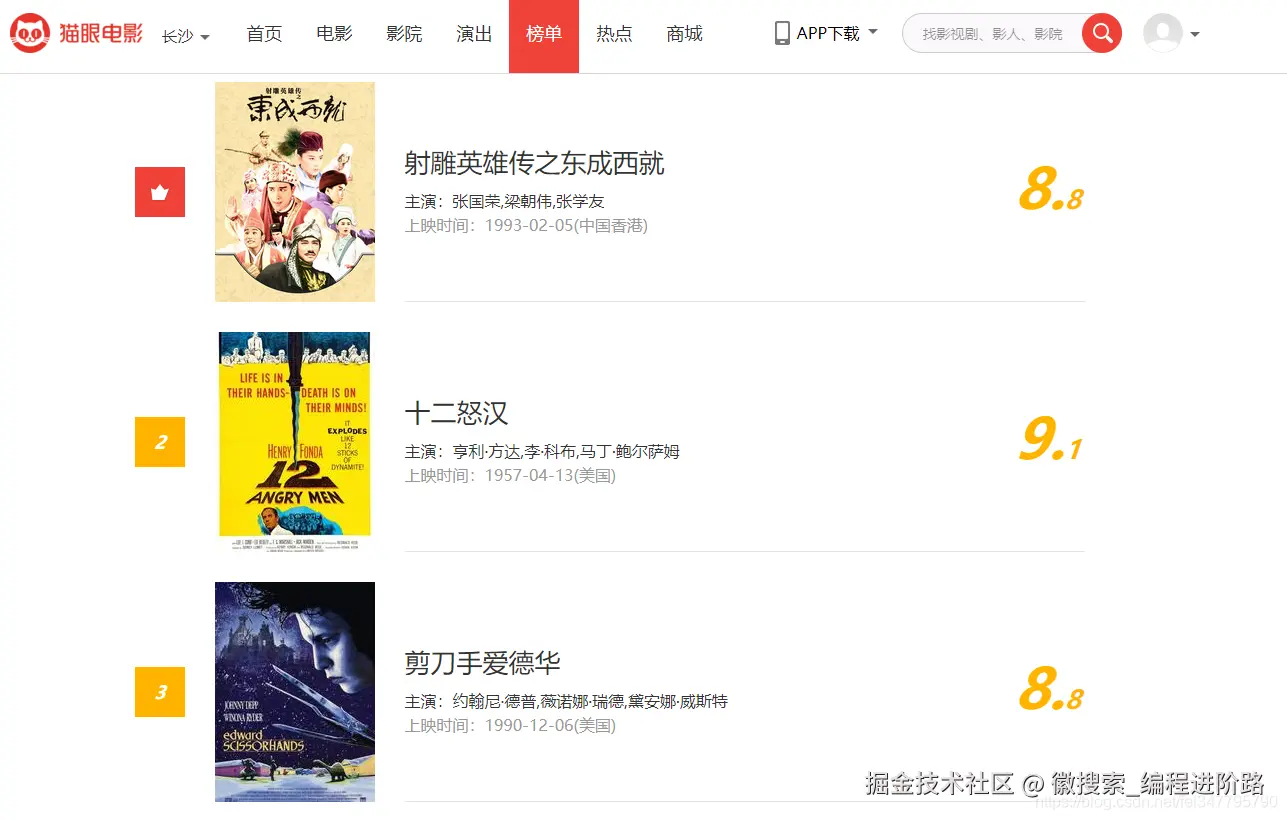This screenshot has width=1287, height=820.
Task: Switch to the 热点 tab
Action: [614, 34]
